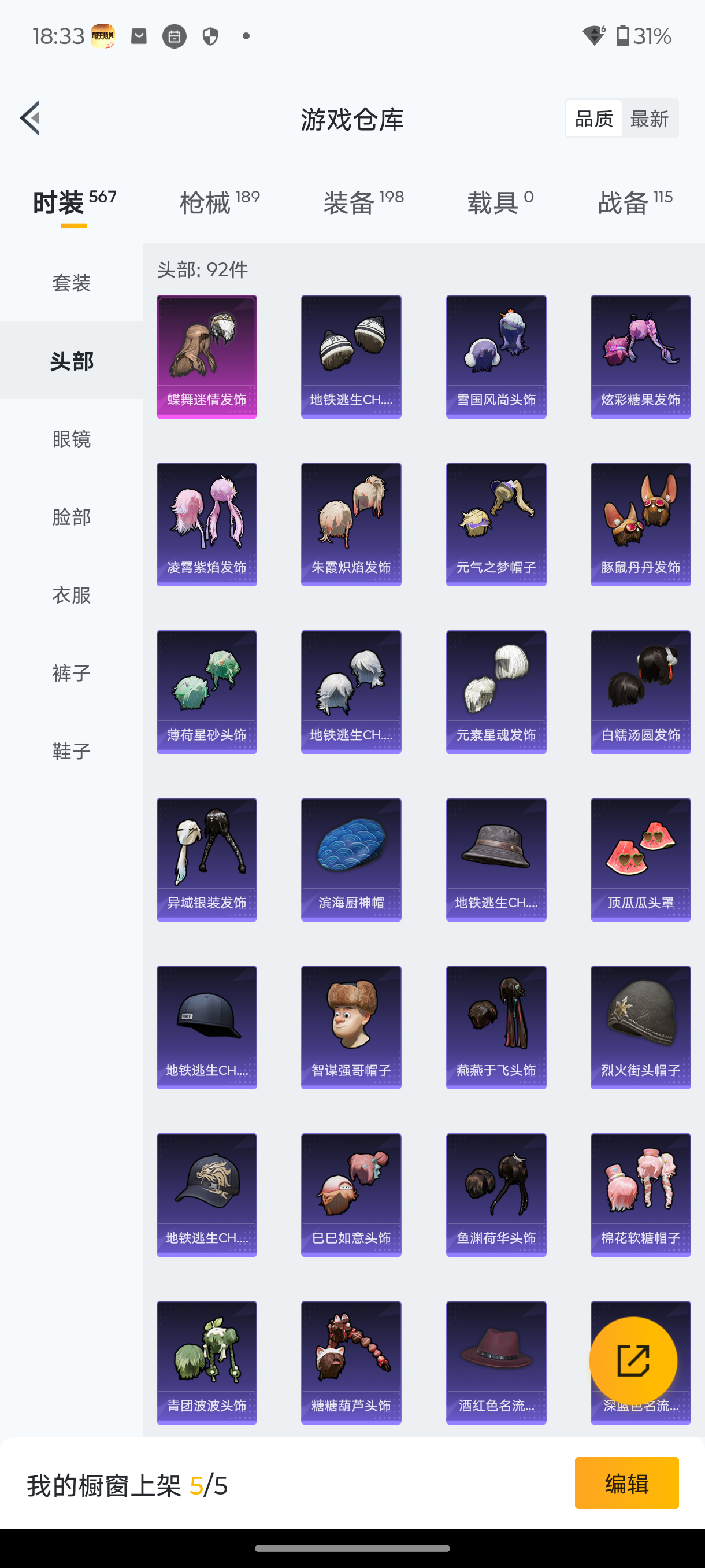Enable sorting by 品质 quality
This screenshot has height=1568, width=705.
coord(593,118)
